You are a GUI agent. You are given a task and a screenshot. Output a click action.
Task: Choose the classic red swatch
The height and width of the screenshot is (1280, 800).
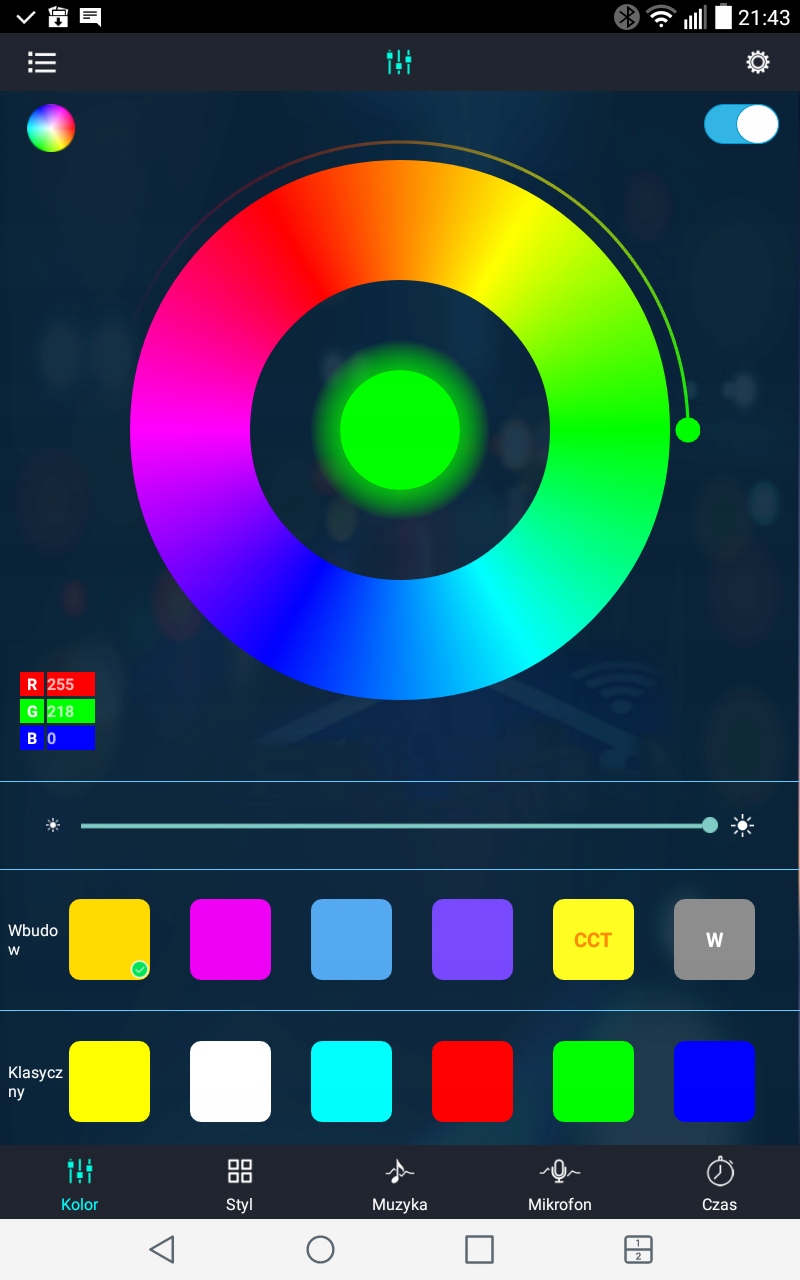pos(472,1081)
